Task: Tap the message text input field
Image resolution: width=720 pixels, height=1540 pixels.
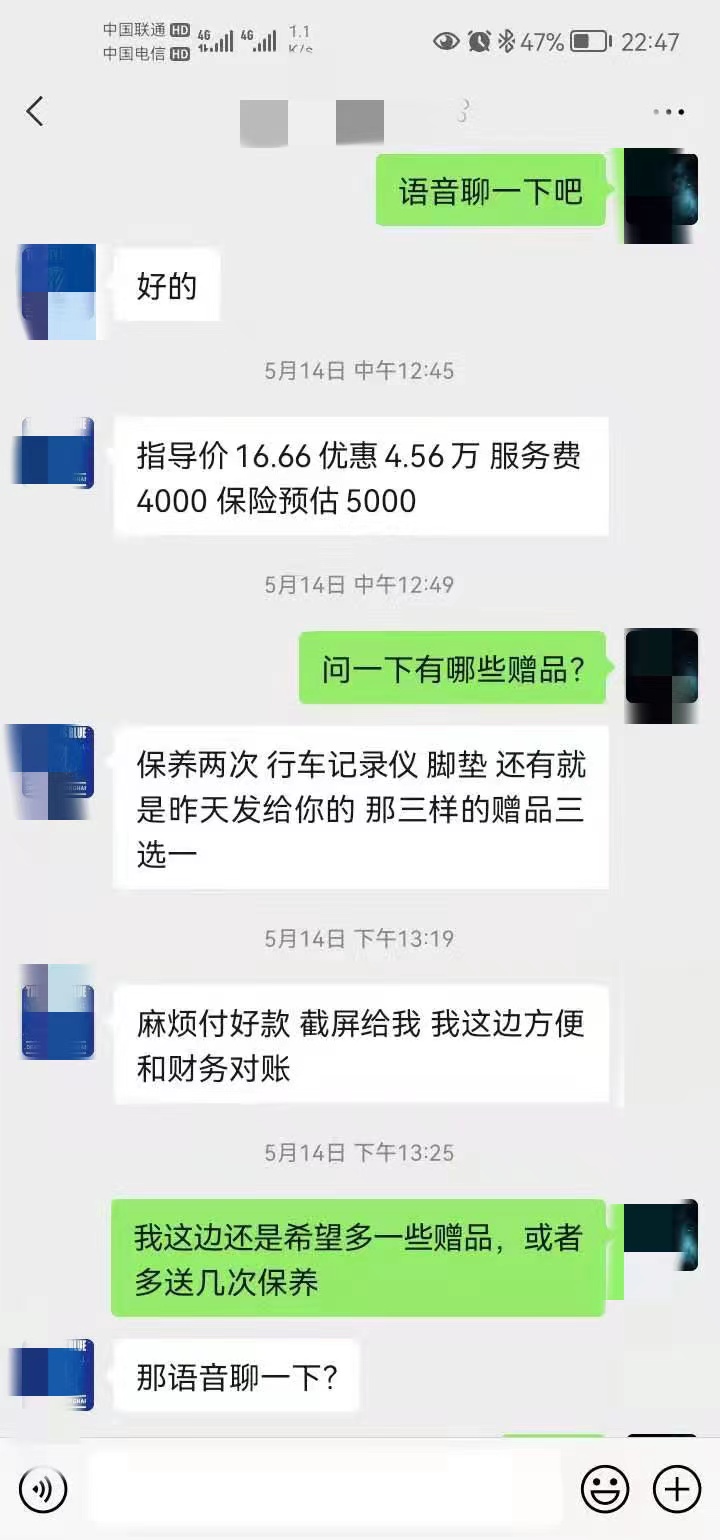Action: [x=324, y=1490]
